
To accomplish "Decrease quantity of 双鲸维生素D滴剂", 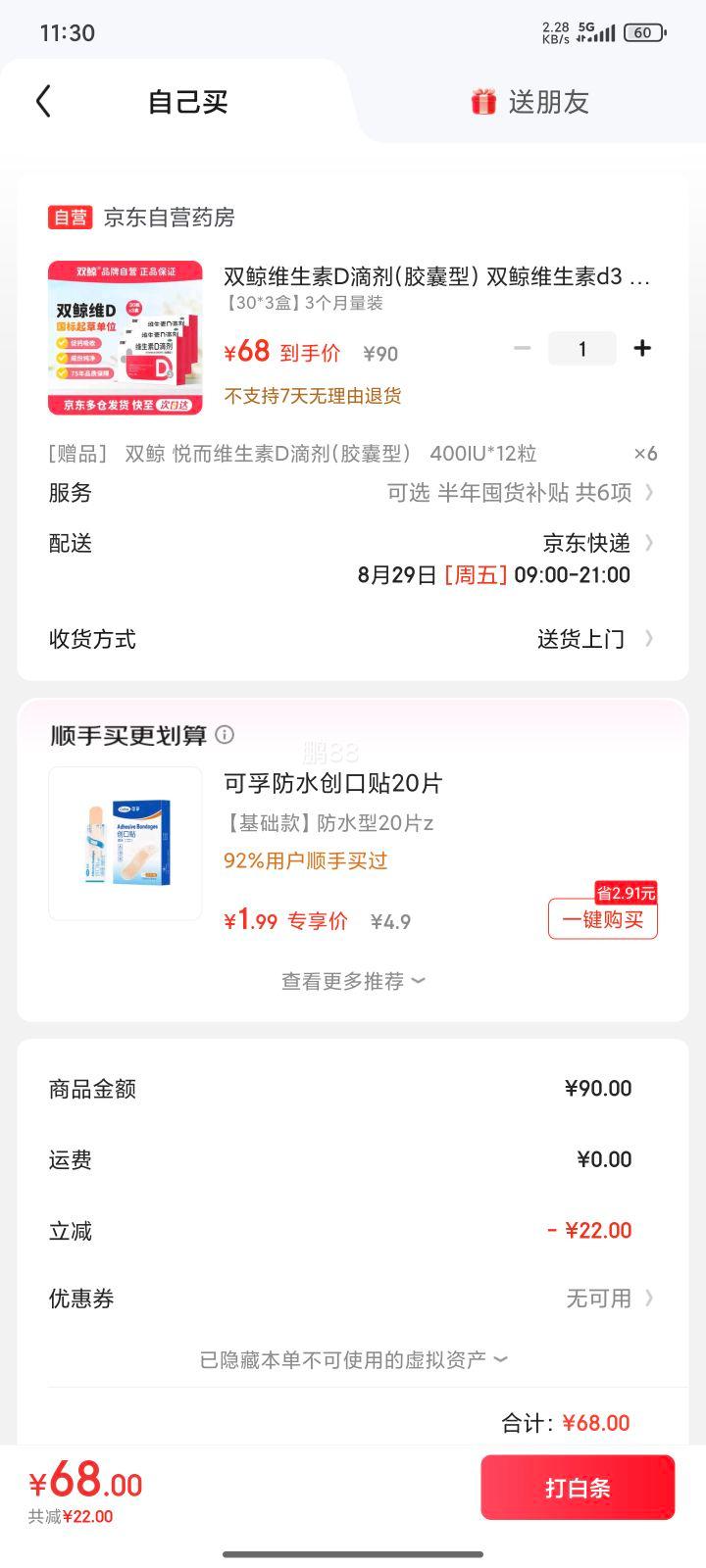I will pos(523,349).
